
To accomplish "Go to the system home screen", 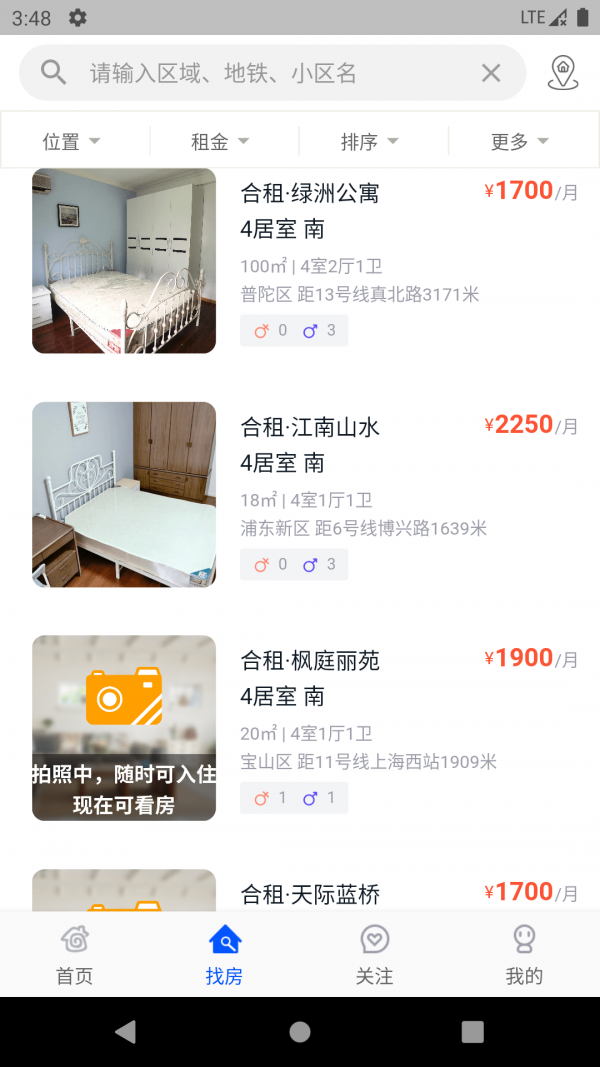I will pyautogui.click(x=300, y=1032).
